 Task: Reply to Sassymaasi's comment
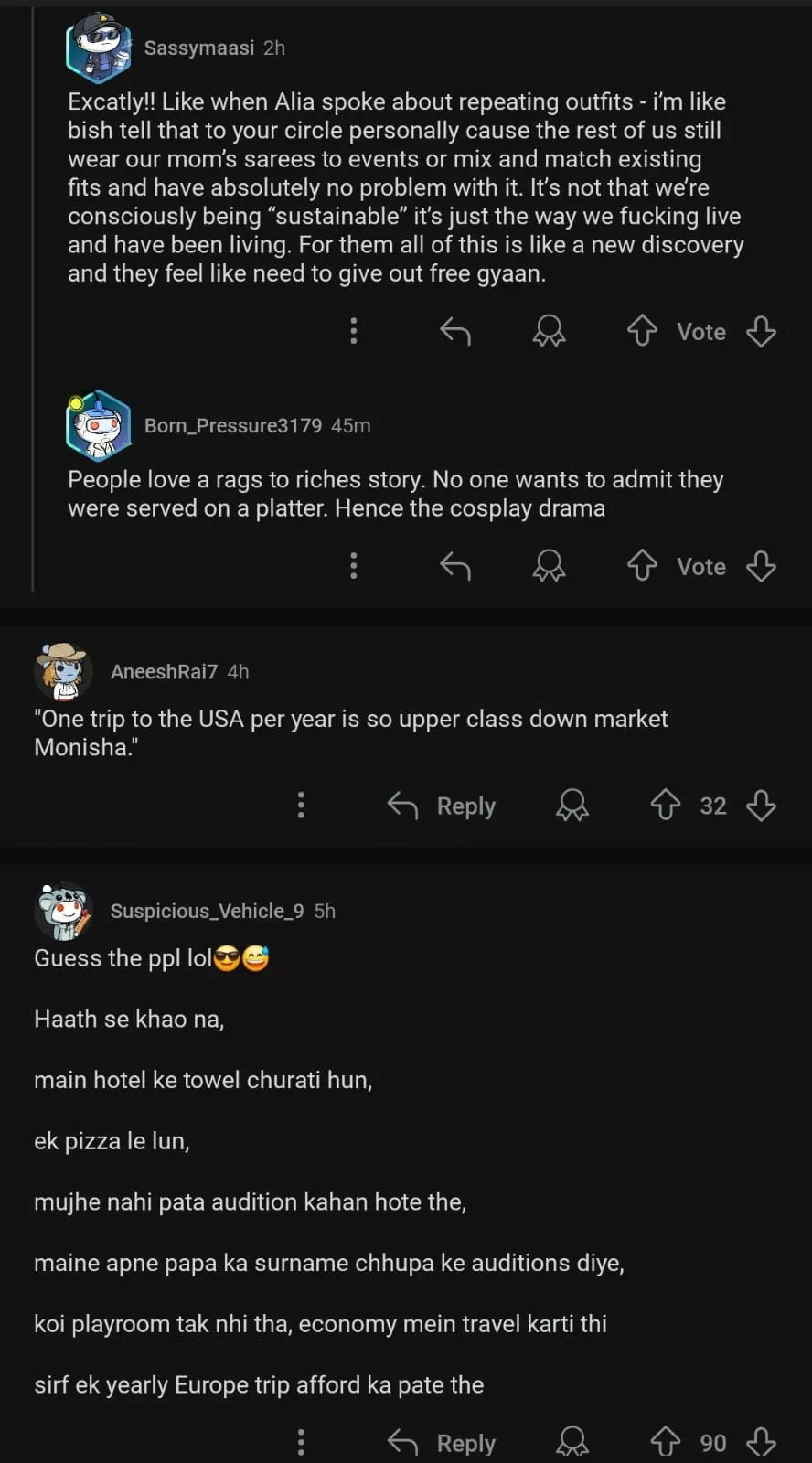coord(455,331)
